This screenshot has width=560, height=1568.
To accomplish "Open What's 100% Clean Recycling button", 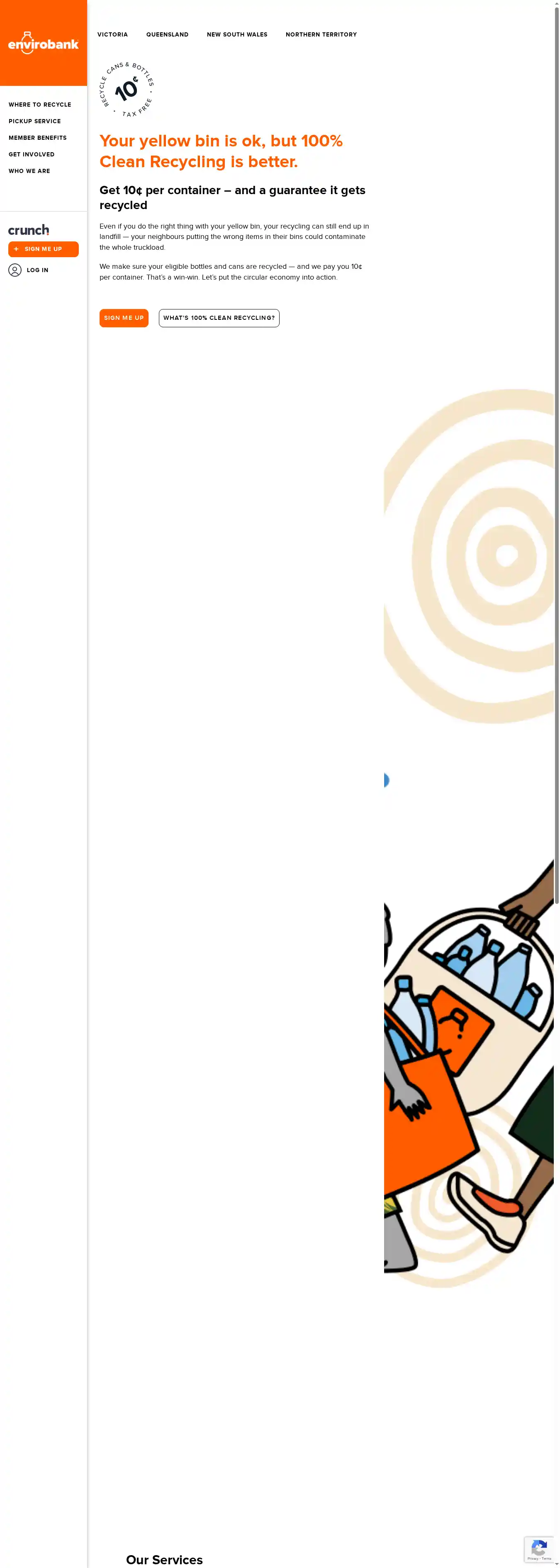I will [x=219, y=318].
